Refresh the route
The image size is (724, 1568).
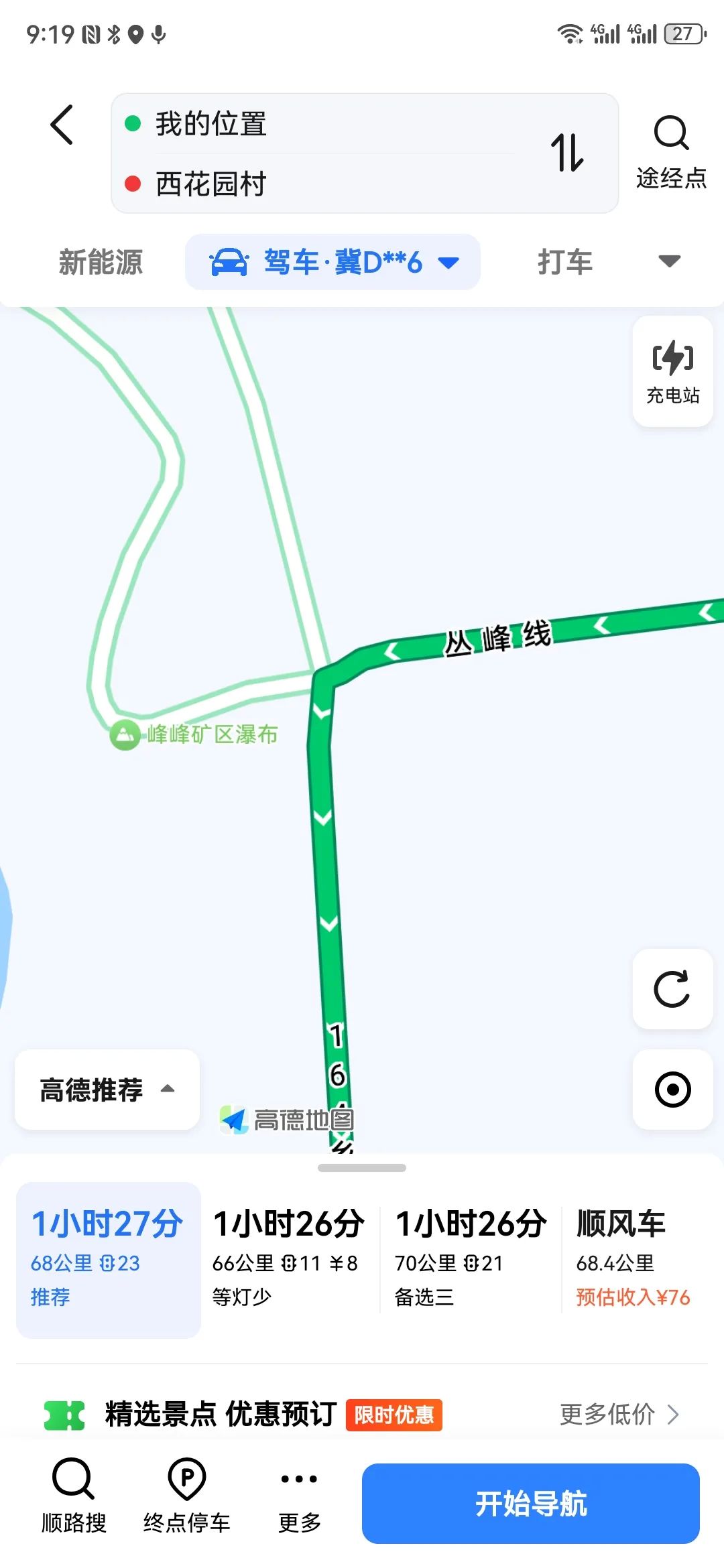point(672,989)
